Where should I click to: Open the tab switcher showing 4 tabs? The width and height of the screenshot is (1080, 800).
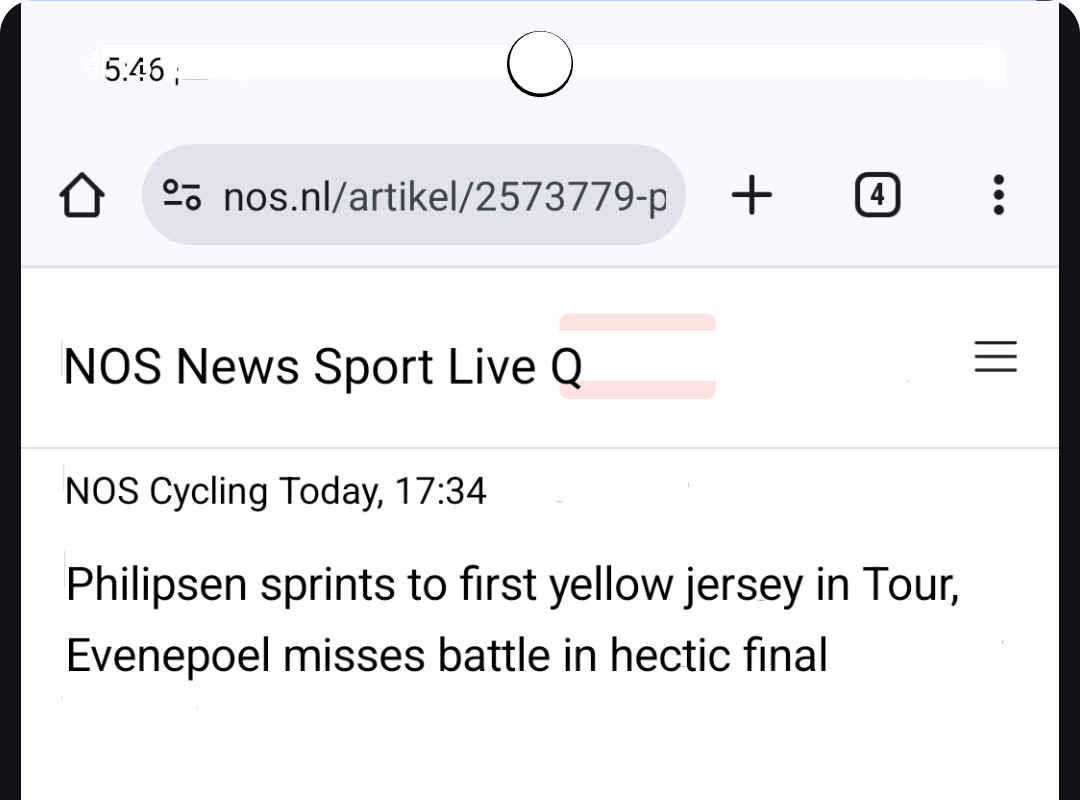click(877, 195)
